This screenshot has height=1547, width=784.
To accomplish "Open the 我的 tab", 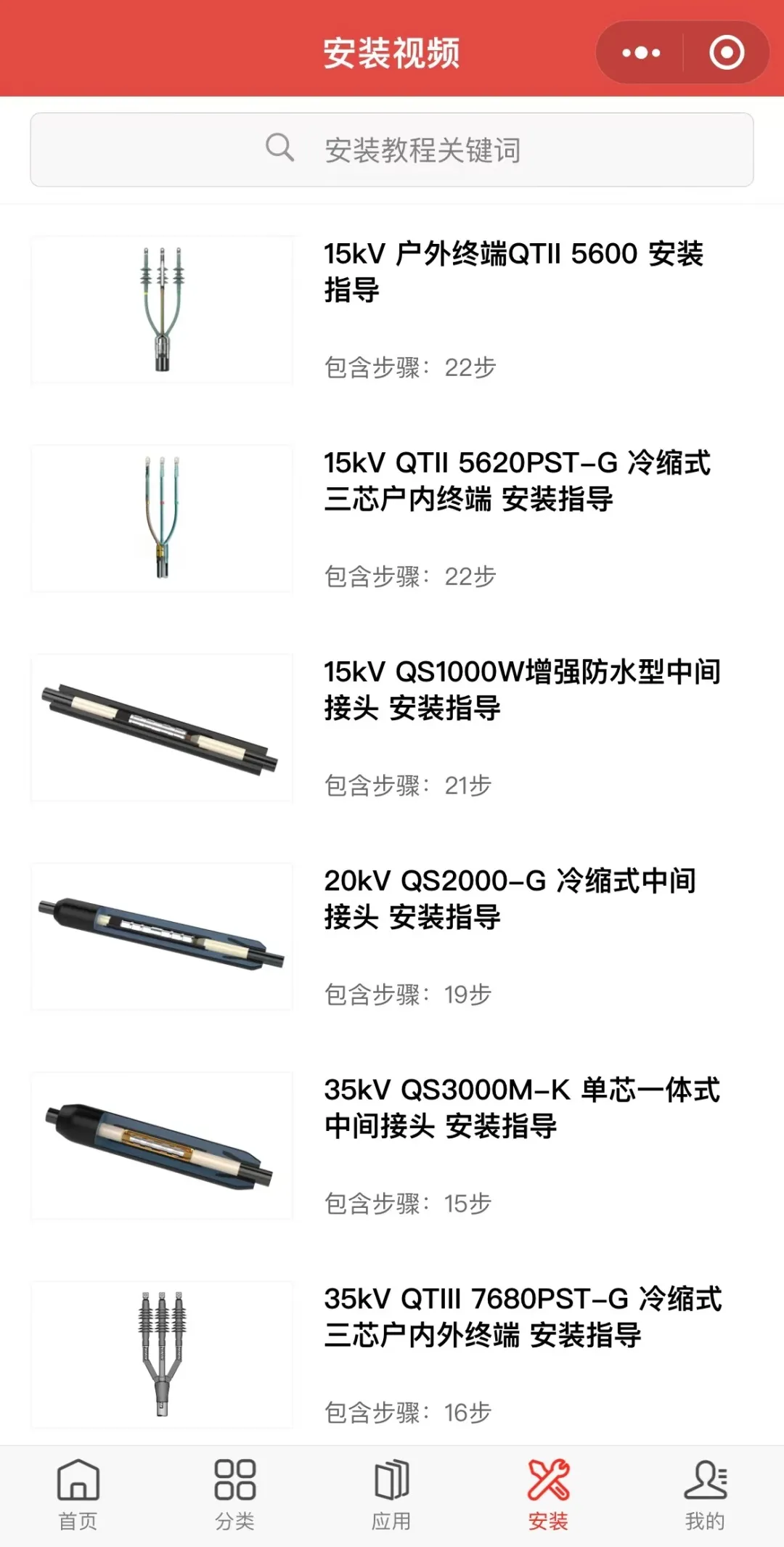I will coord(705,1495).
